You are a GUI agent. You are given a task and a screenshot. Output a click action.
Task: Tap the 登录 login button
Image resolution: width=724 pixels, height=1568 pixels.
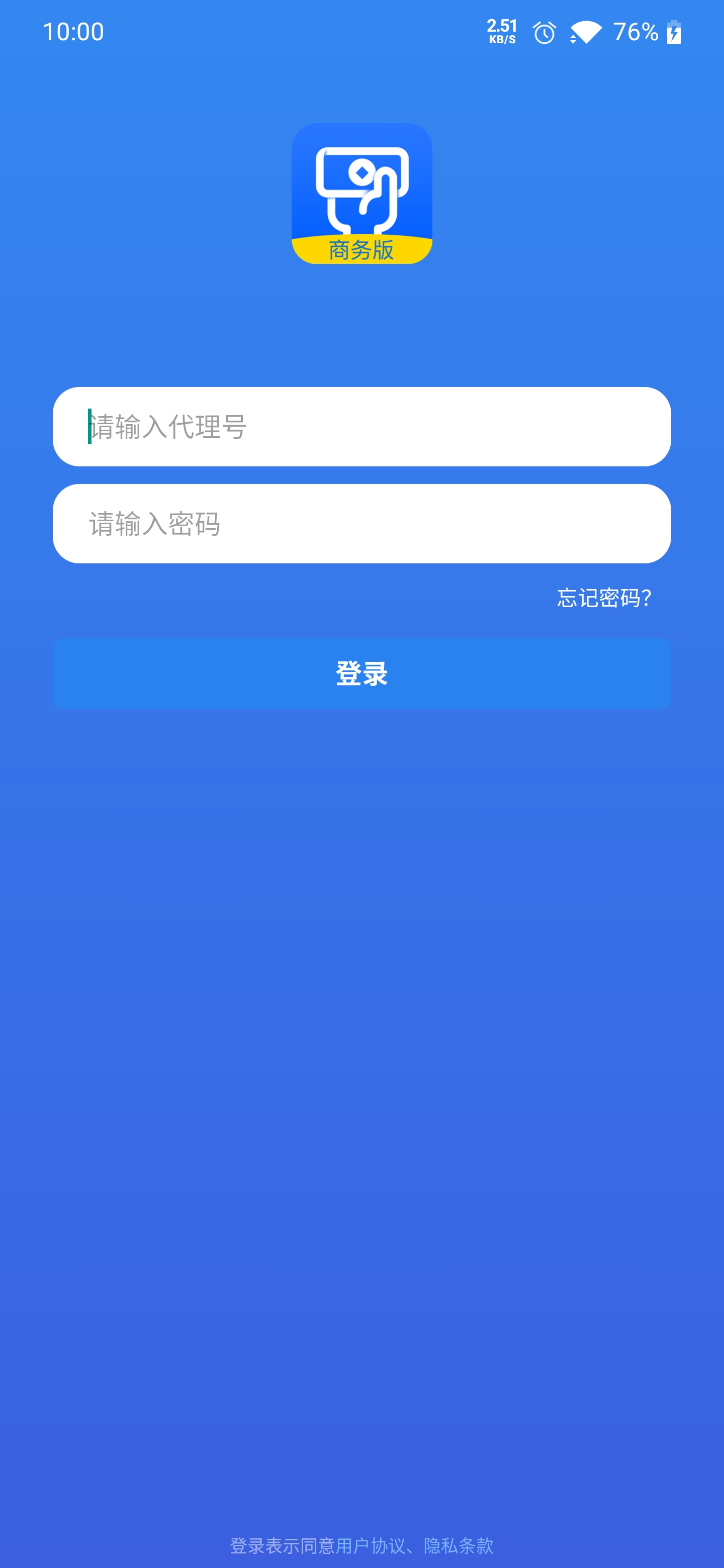pyautogui.click(x=361, y=673)
